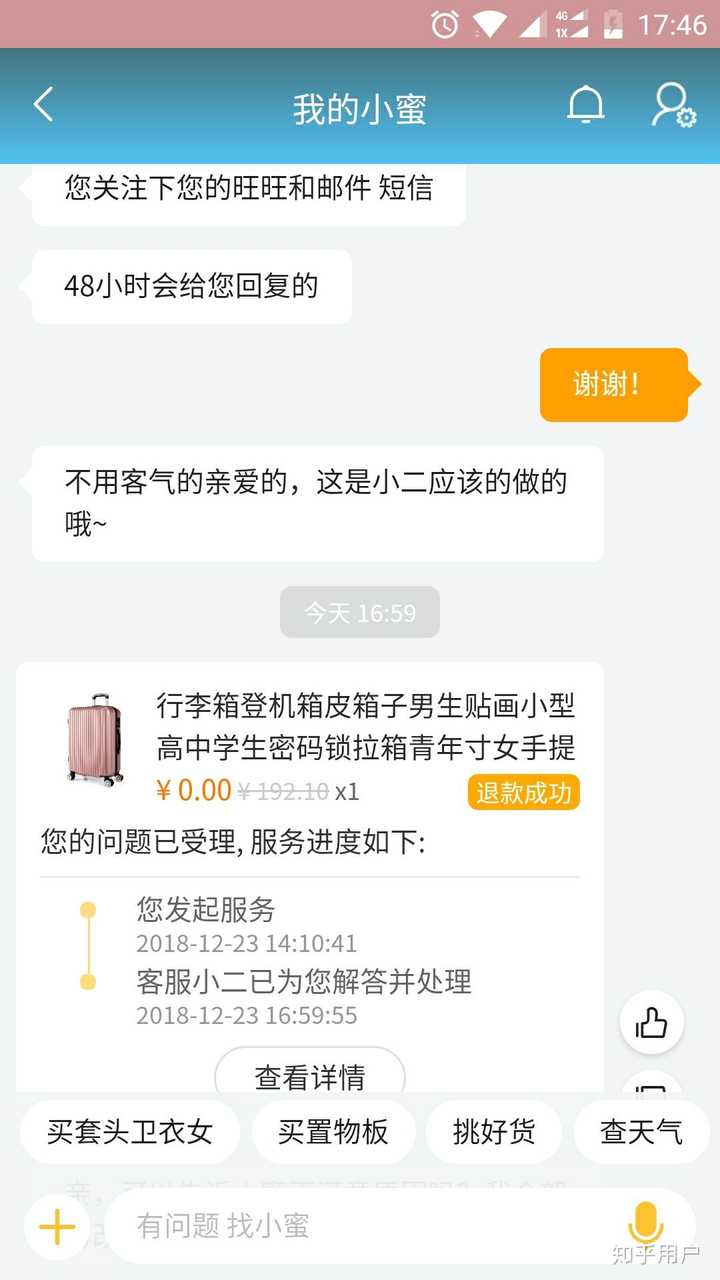Give a thumbs up to the service
Image resolution: width=720 pixels, height=1280 pixels.
coord(652,1022)
